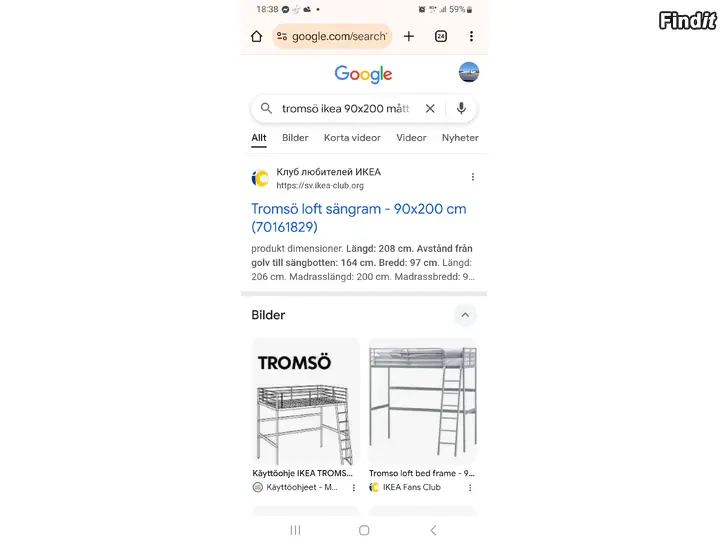The height and width of the screenshot is (546, 728).
Task: Collapse the Bilder section chevron
Action: [465, 315]
